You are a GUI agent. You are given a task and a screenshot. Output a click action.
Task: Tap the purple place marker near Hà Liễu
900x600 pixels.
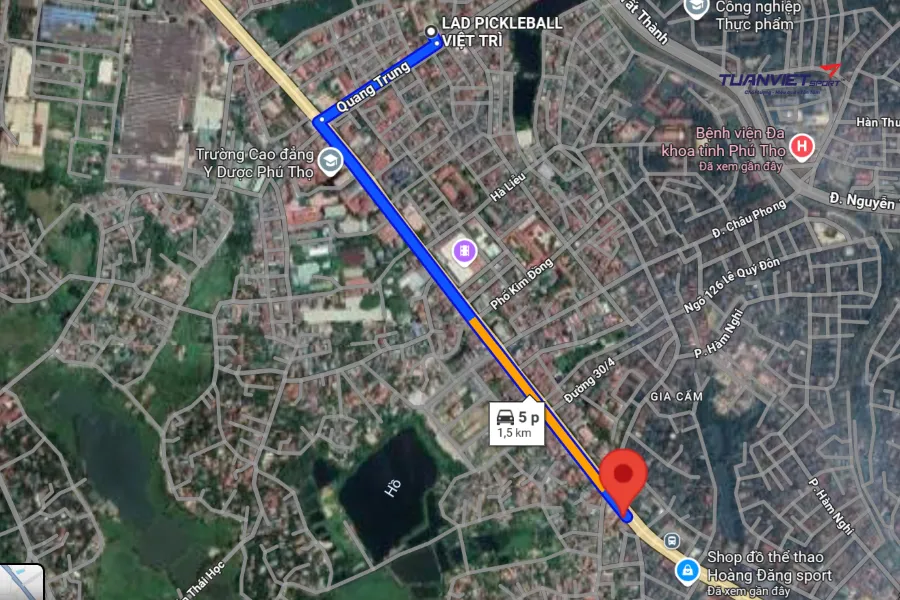click(x=462, y=247)
